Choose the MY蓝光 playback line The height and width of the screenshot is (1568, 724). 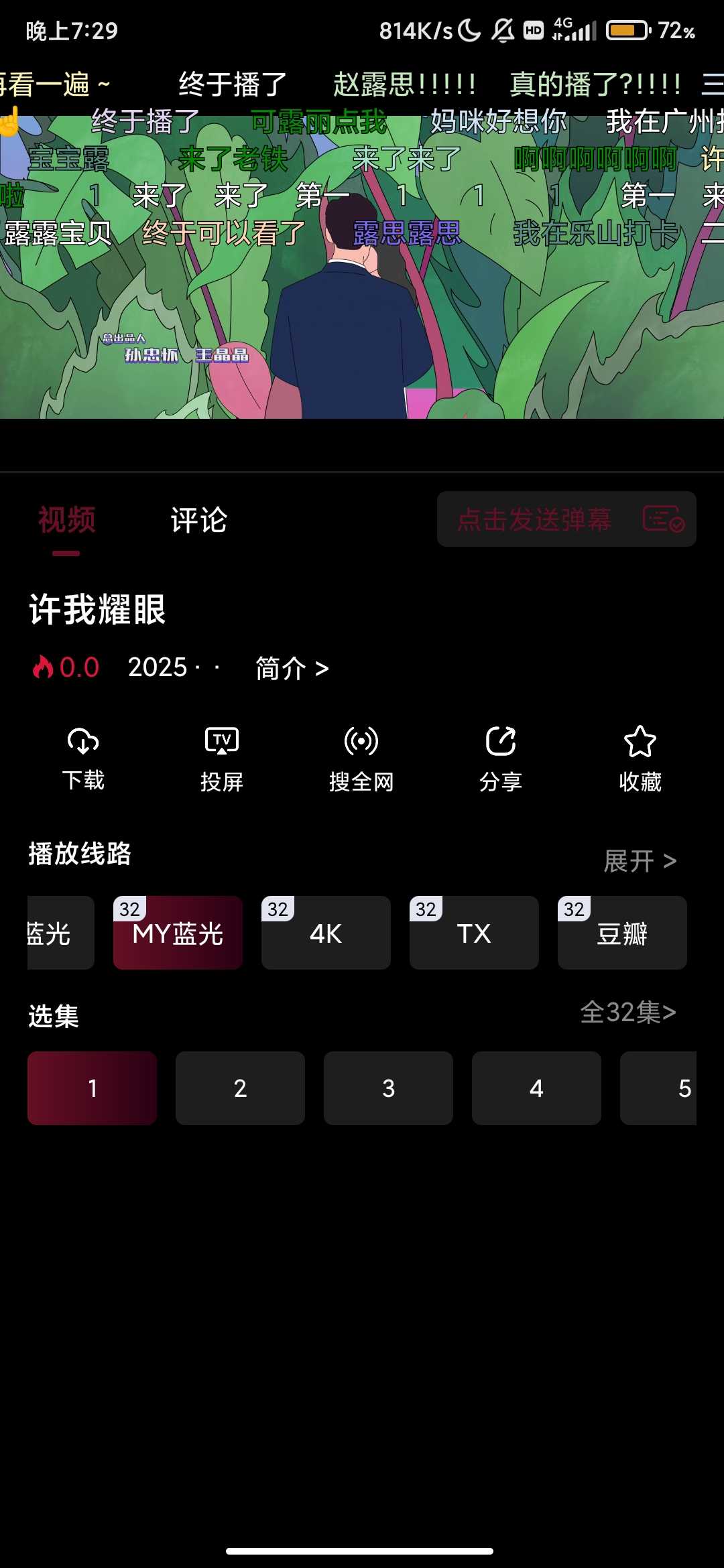[x=178, y=933]
